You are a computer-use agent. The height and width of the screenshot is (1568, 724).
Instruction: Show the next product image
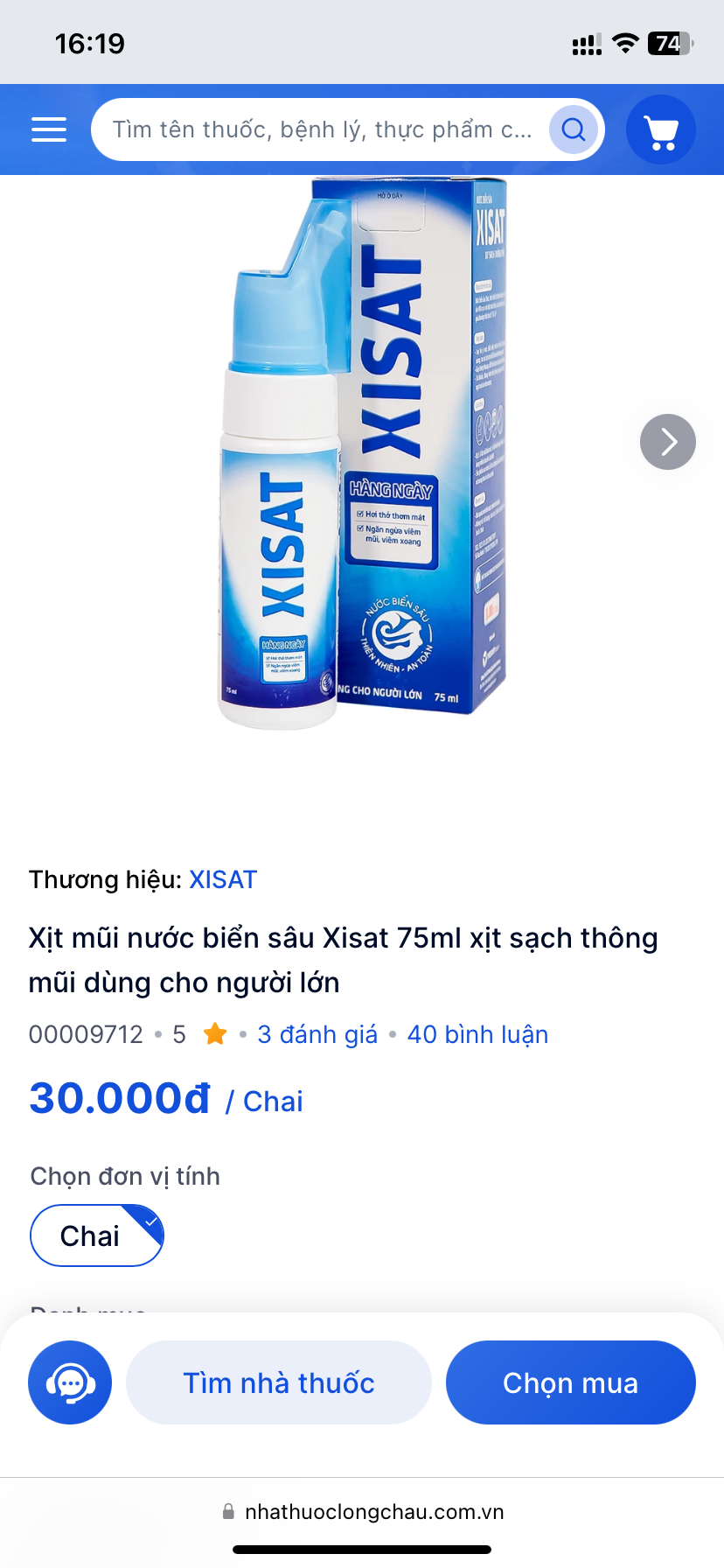pyautogui.click(x=668, y=442)
